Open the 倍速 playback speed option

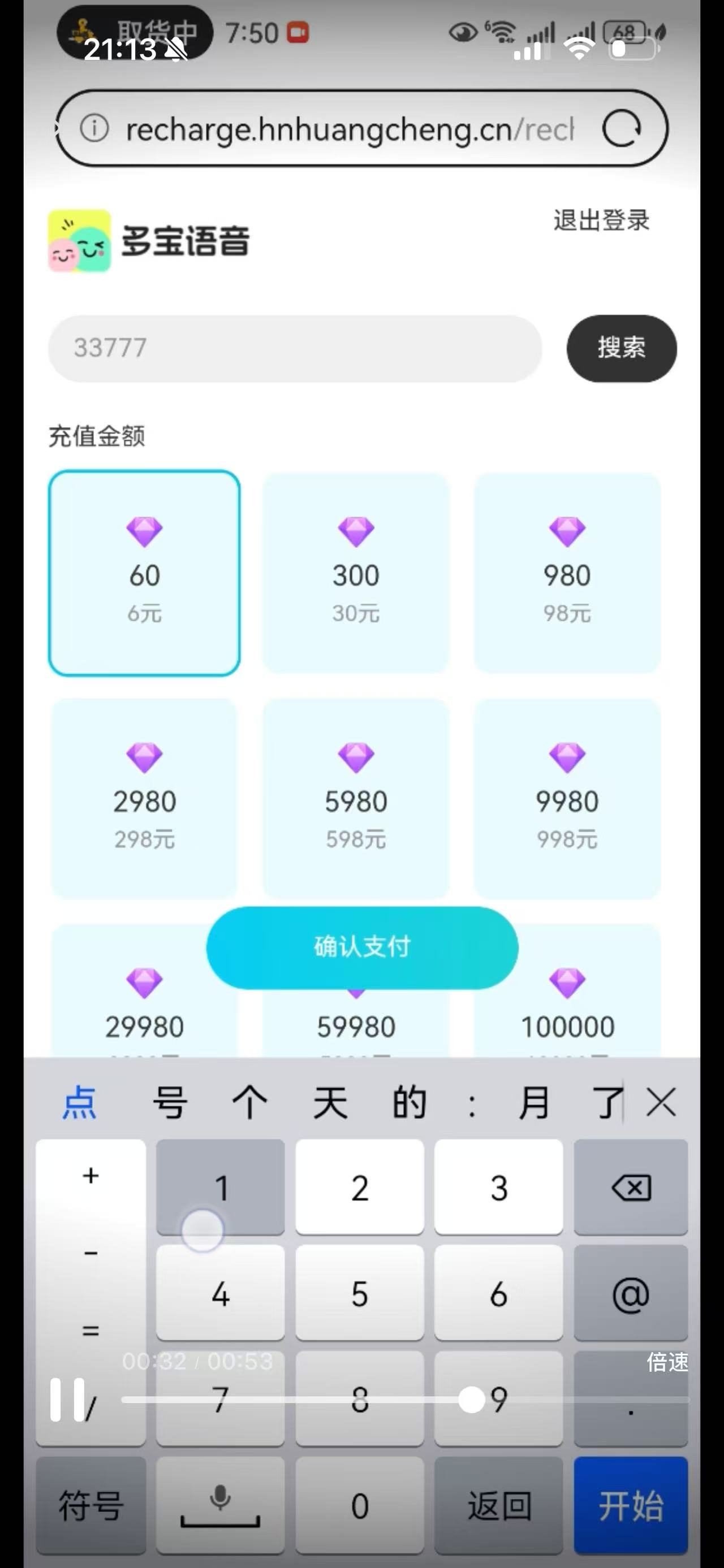click(x=667, y=1362)
